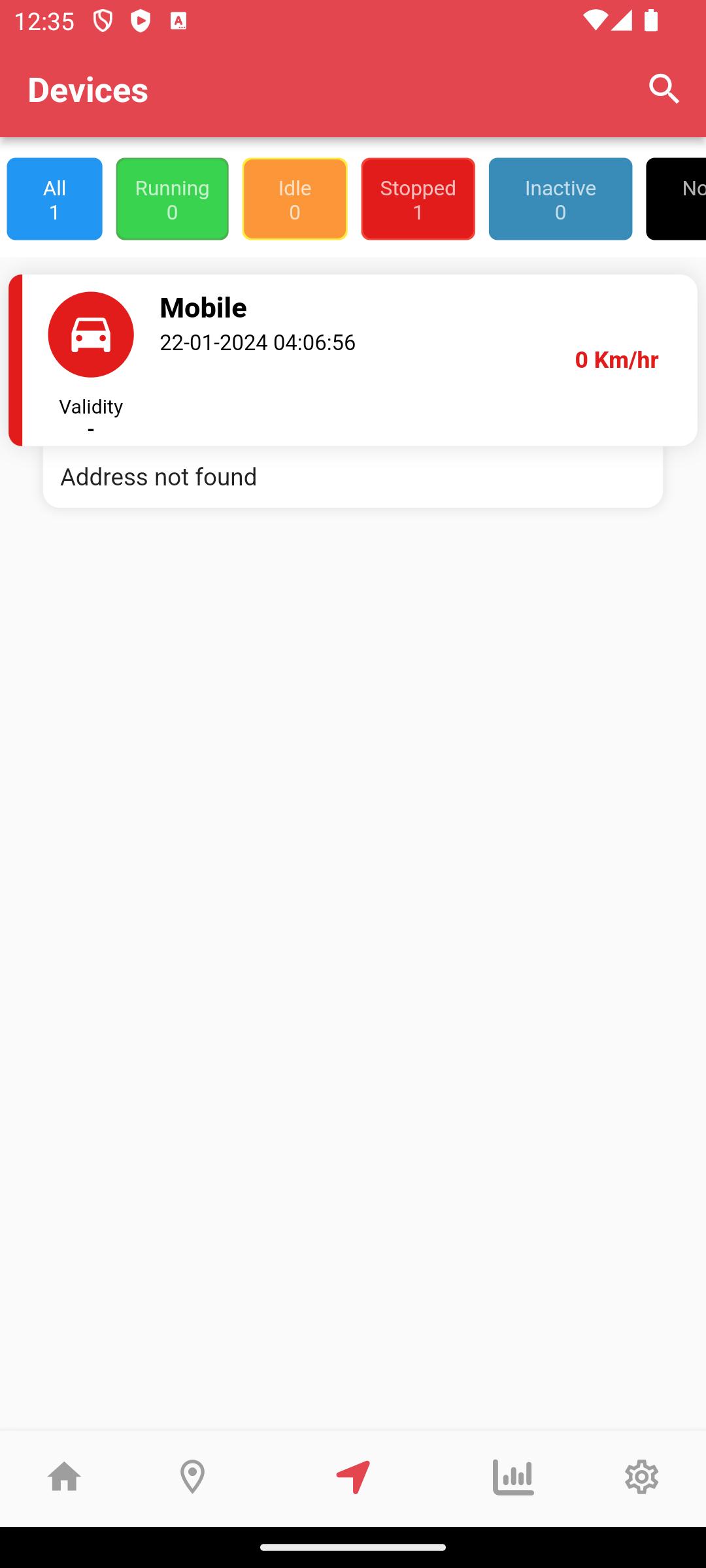Open the settings gear tab
Image resolution: width=706 pixels, height=1568 pixels.
coord(641,1477)
